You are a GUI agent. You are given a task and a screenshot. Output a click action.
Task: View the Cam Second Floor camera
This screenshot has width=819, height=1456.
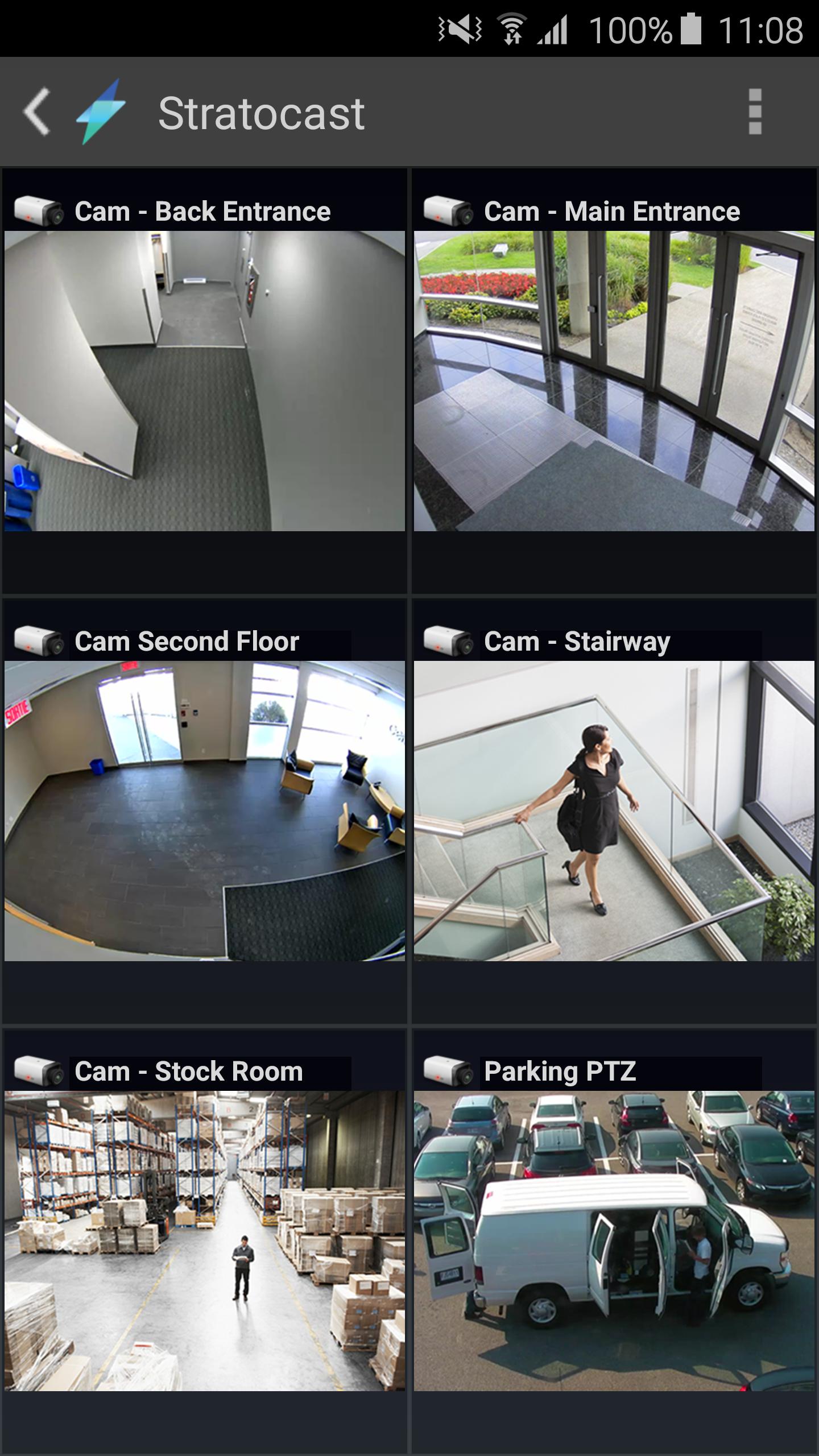pyautogui.click(x=205, y=810)
